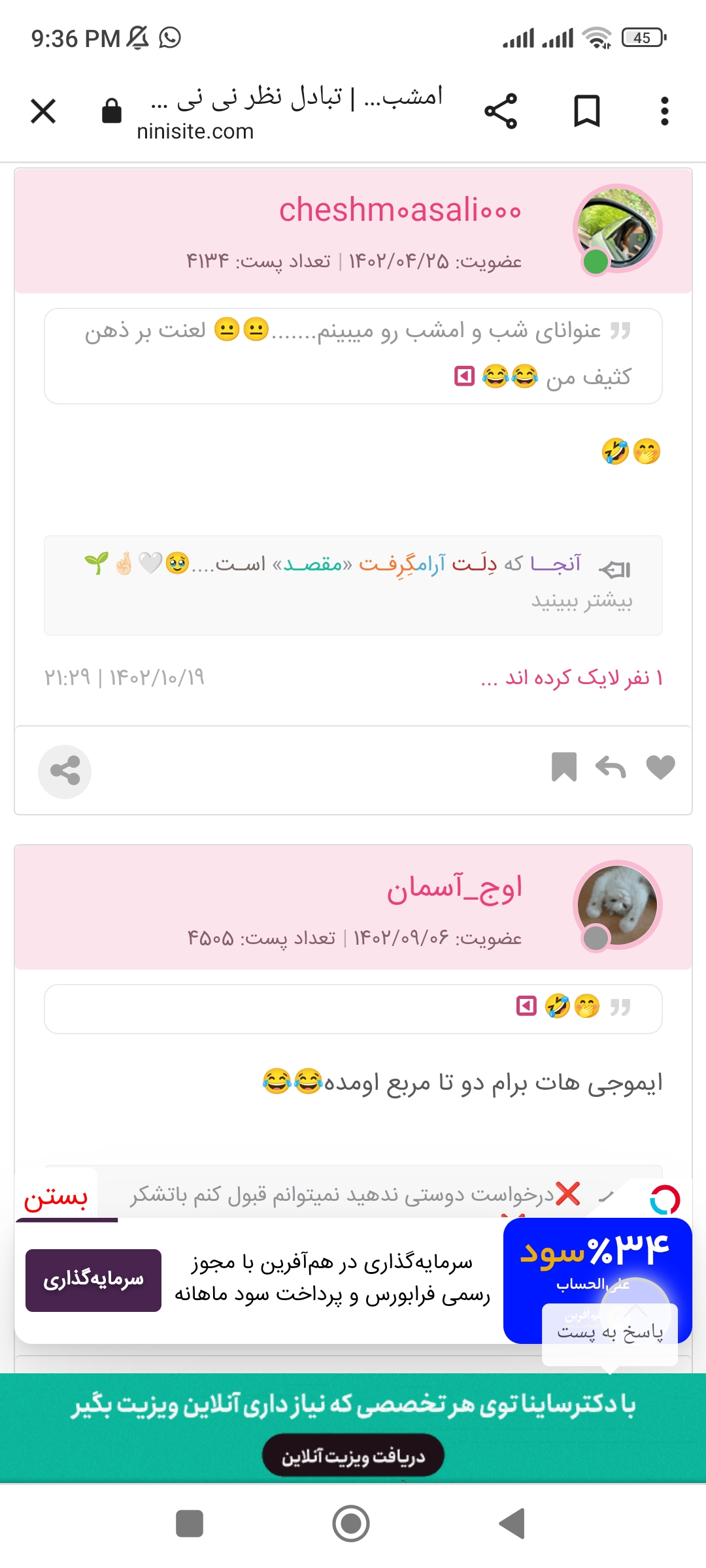This screenshot has height=1568, width=706.
Task: Like the post by cheshm°asali°°°
Action: [660, 767]
